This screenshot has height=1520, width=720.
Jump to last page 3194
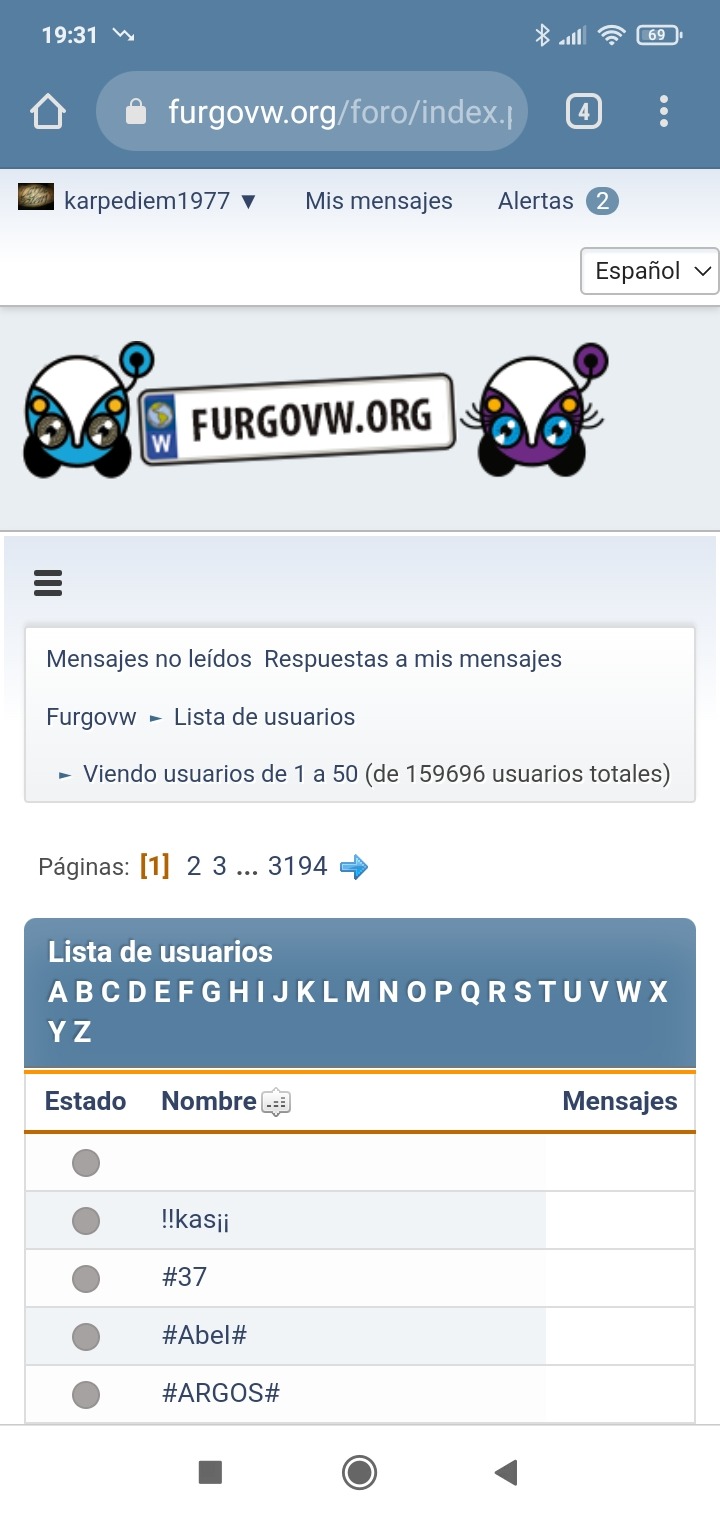[x=297, y=866]
